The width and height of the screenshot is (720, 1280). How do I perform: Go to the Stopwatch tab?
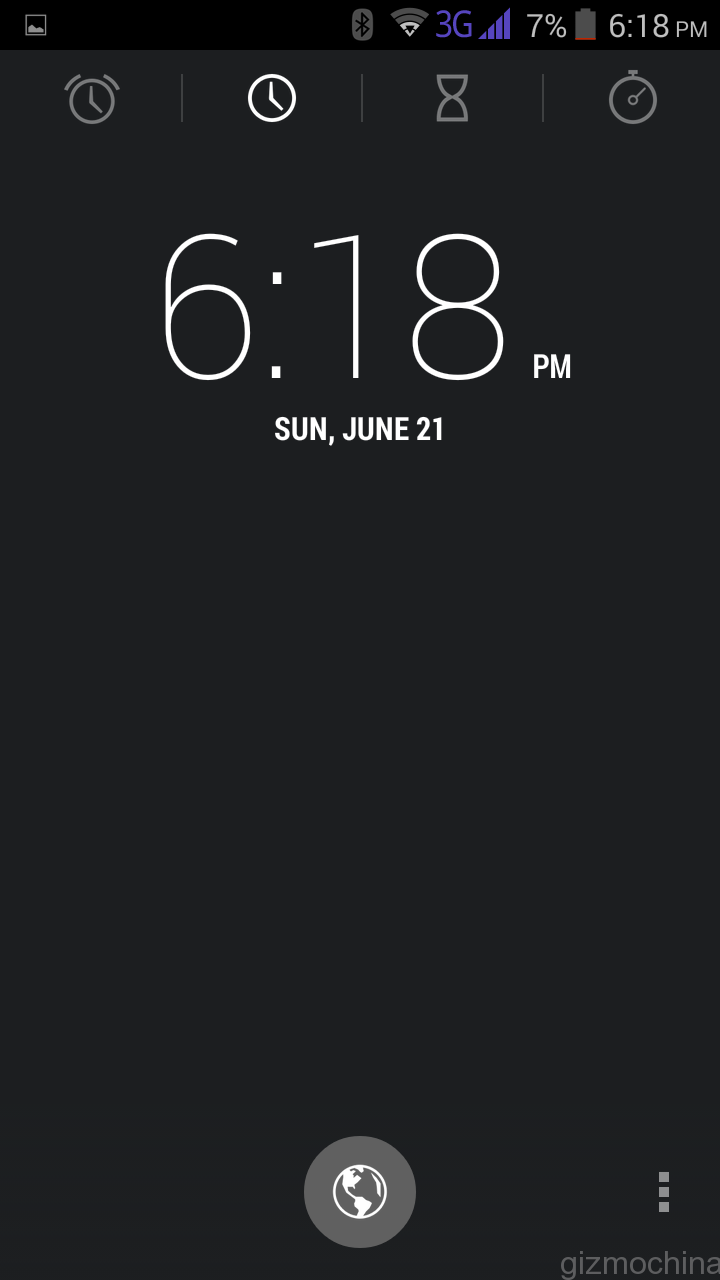click(632, 99)
